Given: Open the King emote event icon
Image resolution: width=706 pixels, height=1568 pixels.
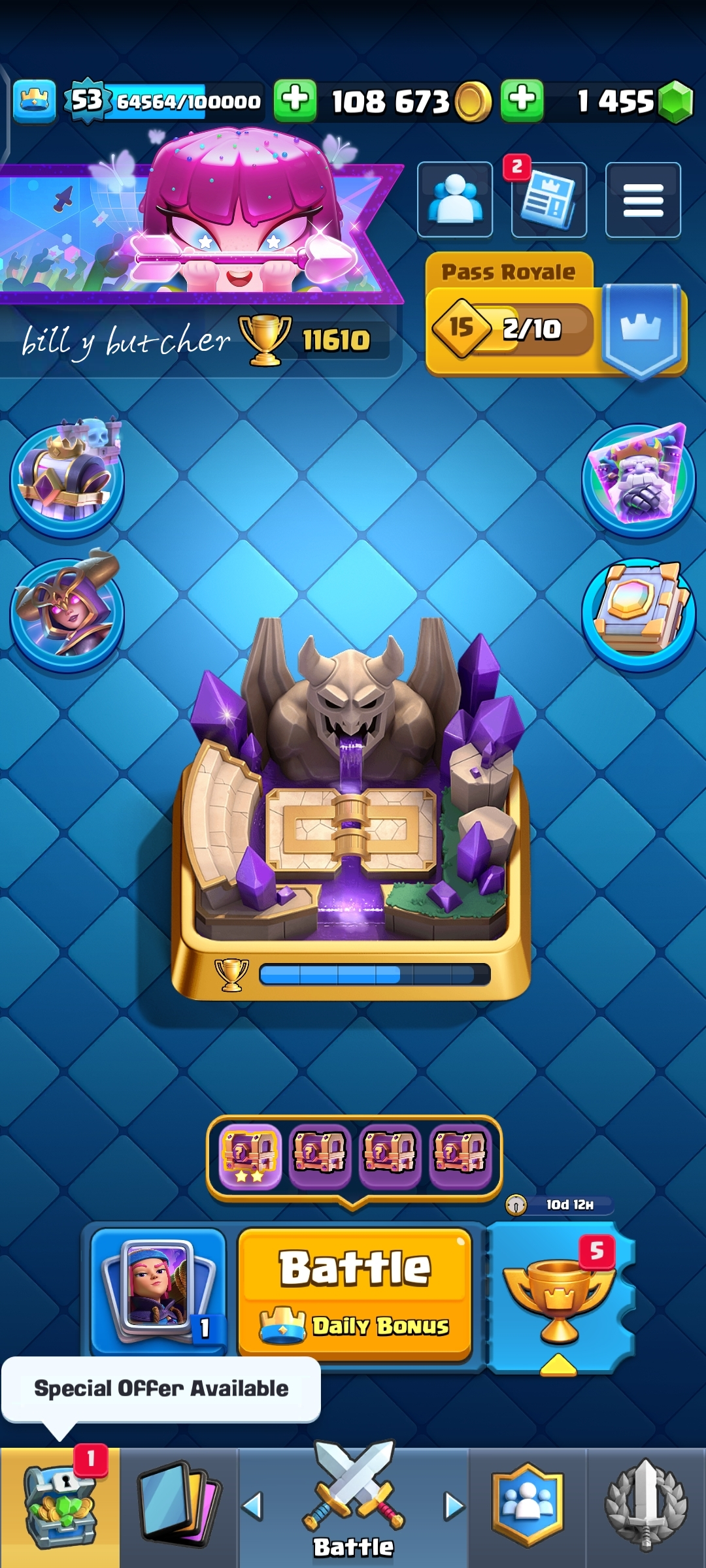Looking at the screenshot, I should point(639,480).
